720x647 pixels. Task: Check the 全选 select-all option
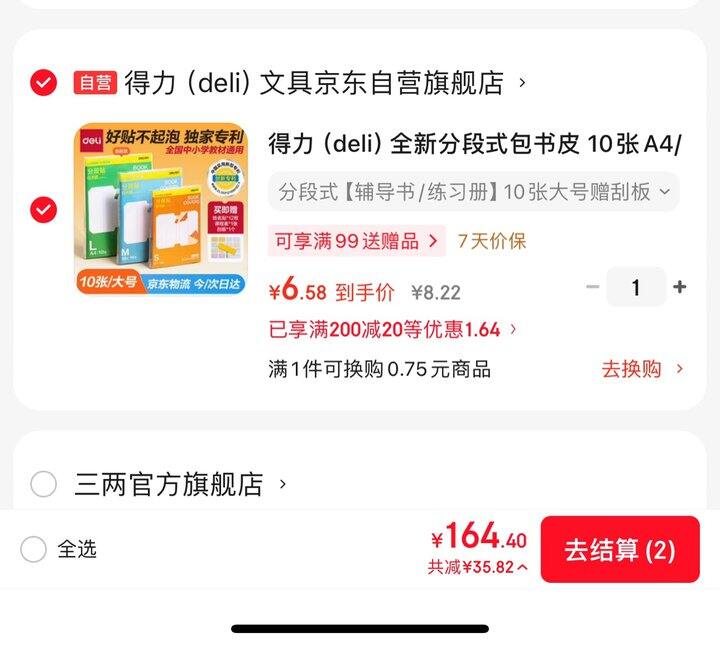[34, 549]
